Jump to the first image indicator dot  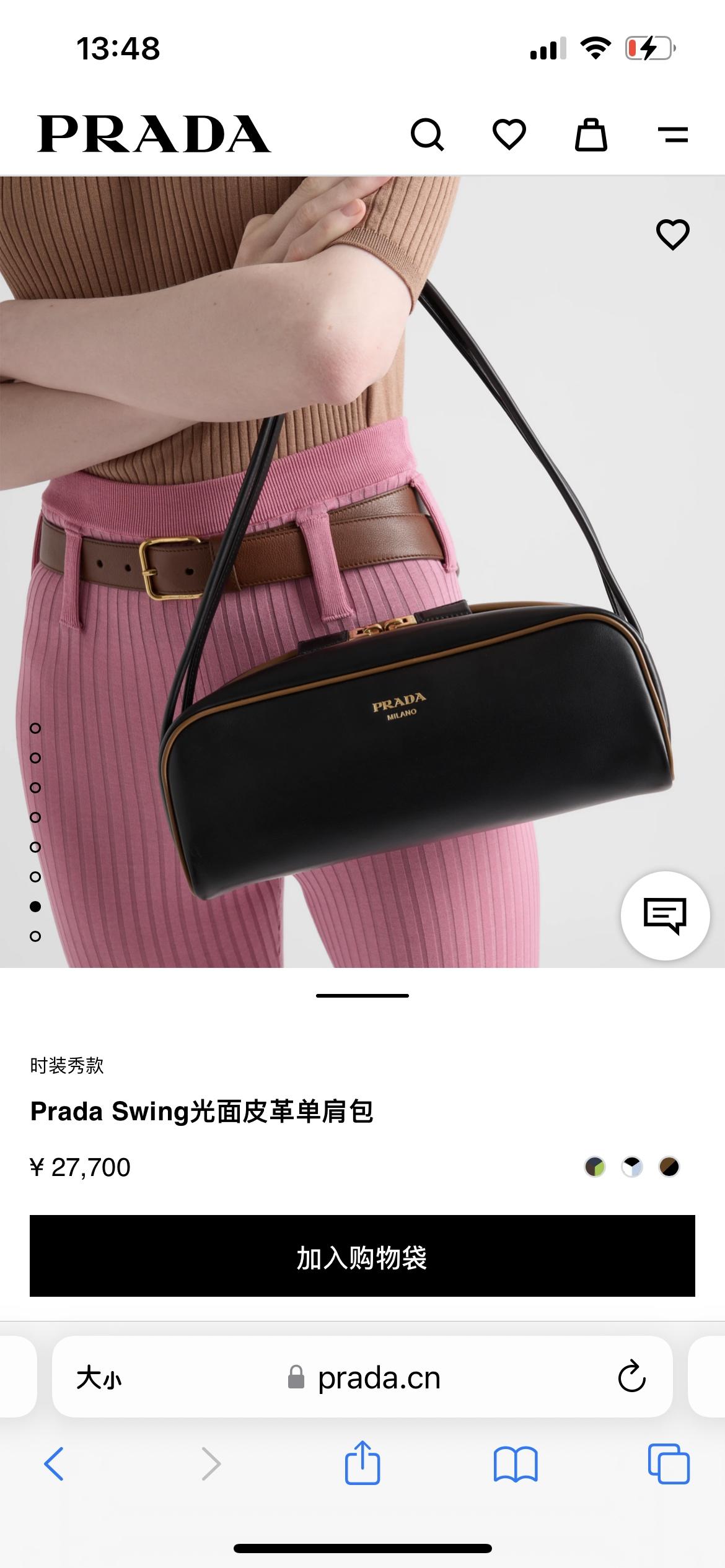(x=35, y=728)
